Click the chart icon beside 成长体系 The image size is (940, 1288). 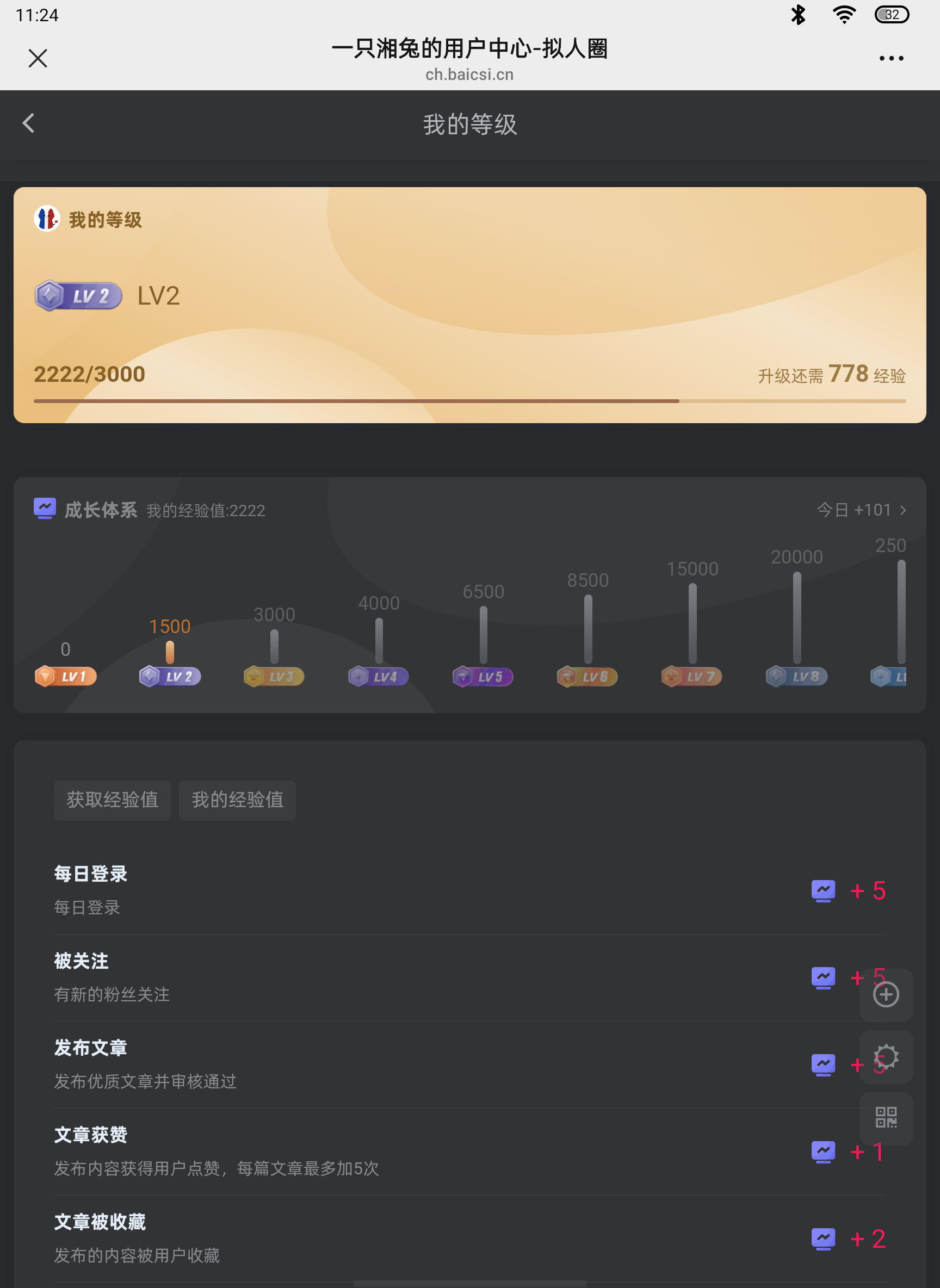(45, 509)
